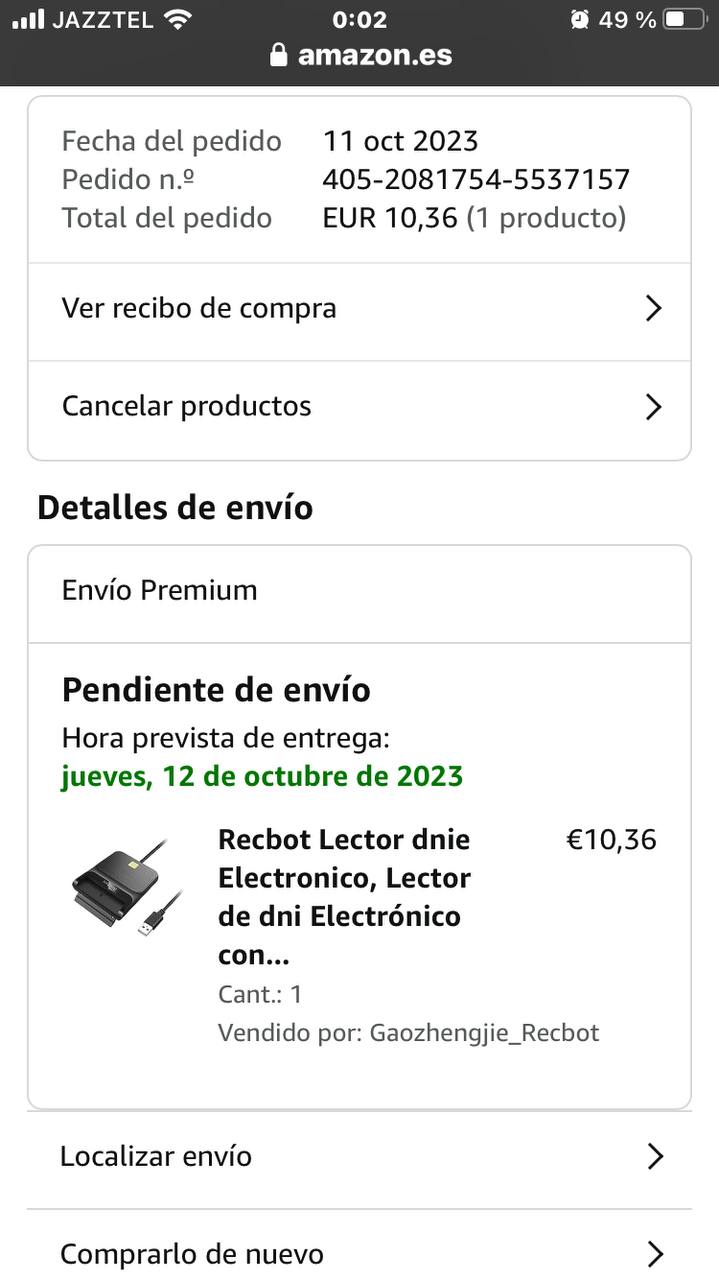Tap the amazon.es address bar
Viewport: 719px width, 1280px height.
tap(360, 55)
